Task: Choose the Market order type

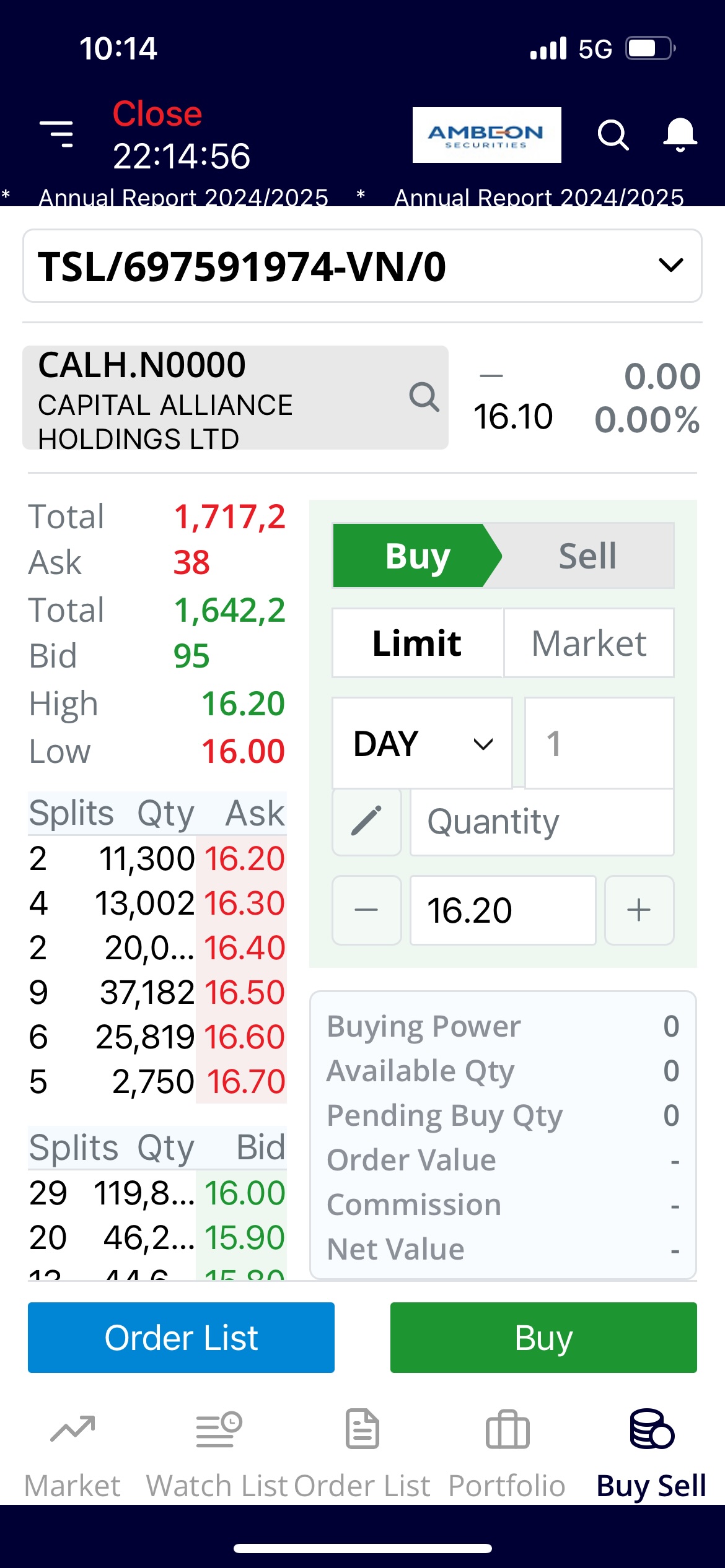Action: point(589,643)
